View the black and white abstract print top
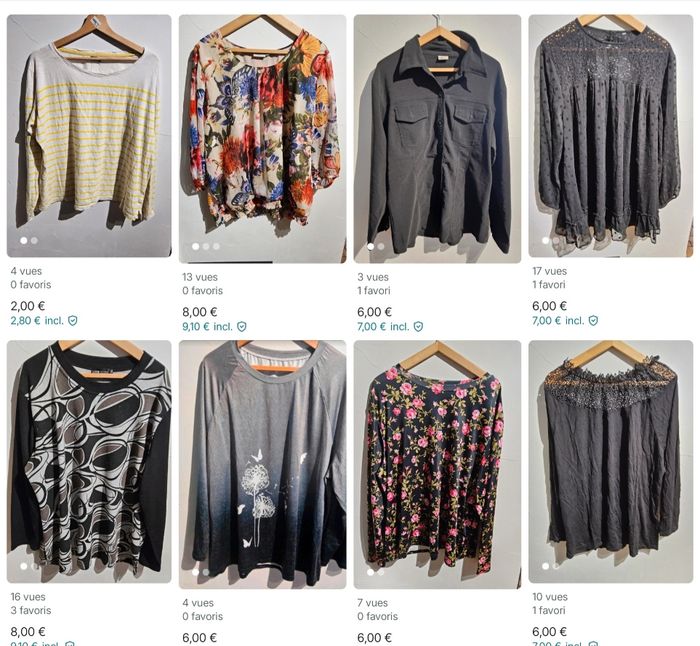The image size is (700, 646). (x=88, y=460)
